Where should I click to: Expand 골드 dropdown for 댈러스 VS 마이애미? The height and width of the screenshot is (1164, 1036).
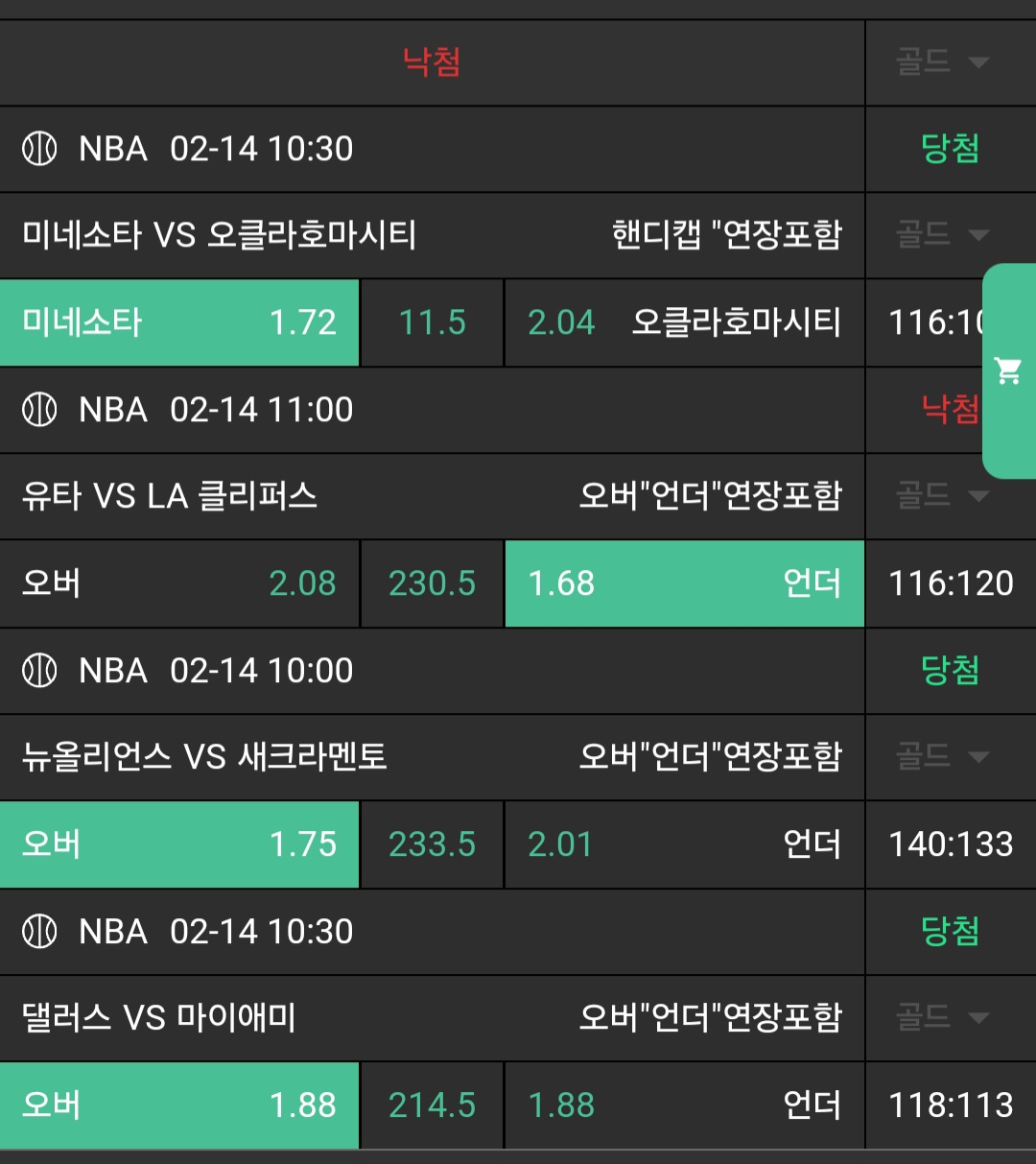[x=941, y=1018]
